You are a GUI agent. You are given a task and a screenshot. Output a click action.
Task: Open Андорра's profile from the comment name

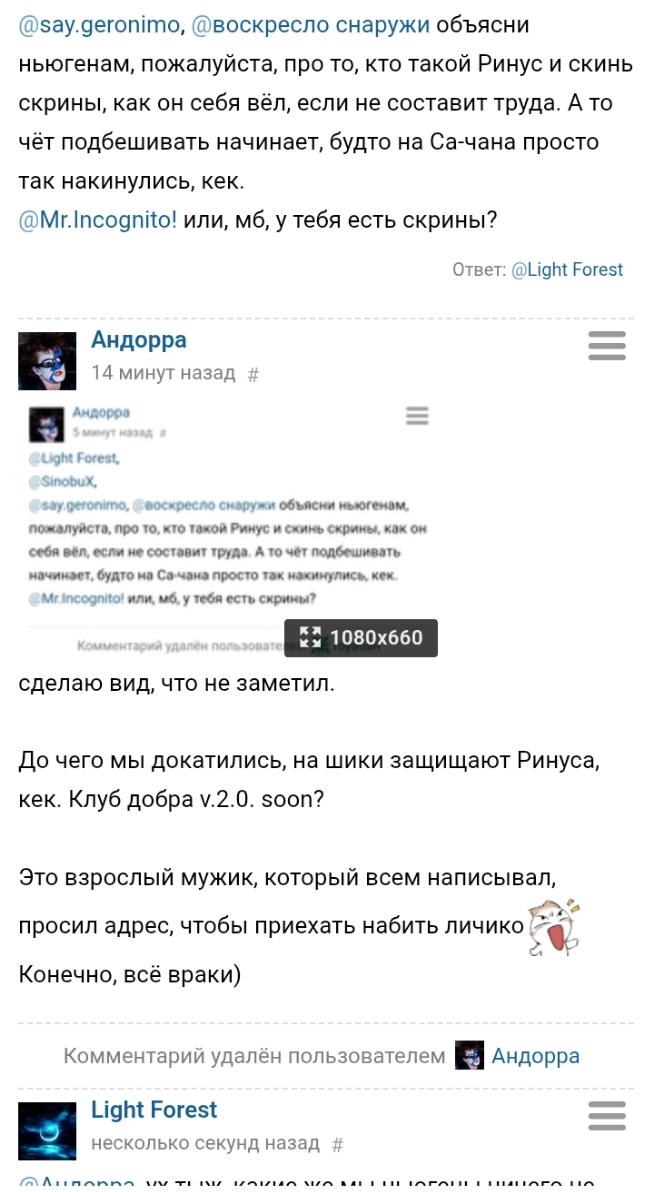point(139,340)
